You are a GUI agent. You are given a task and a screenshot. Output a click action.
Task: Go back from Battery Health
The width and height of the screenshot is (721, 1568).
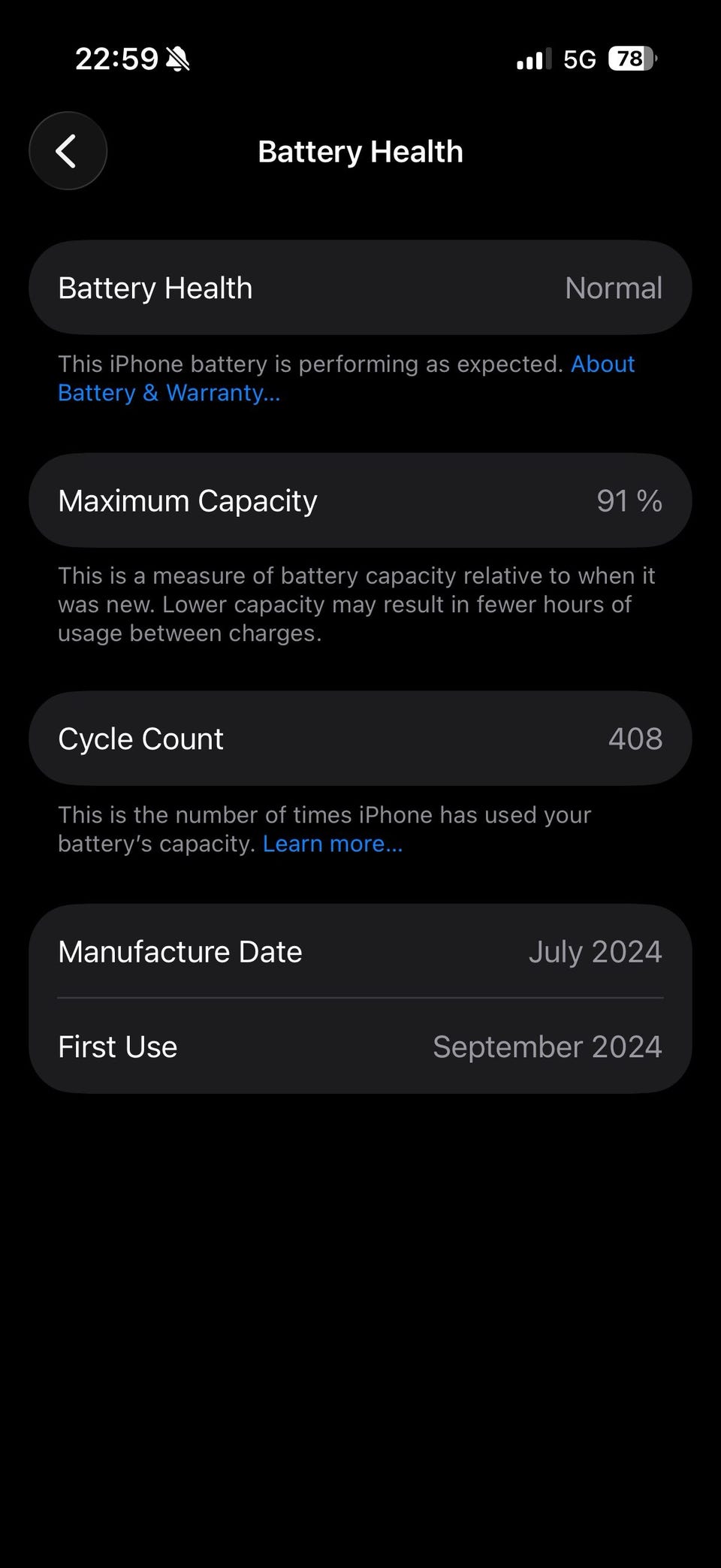(x=68, y=151)
